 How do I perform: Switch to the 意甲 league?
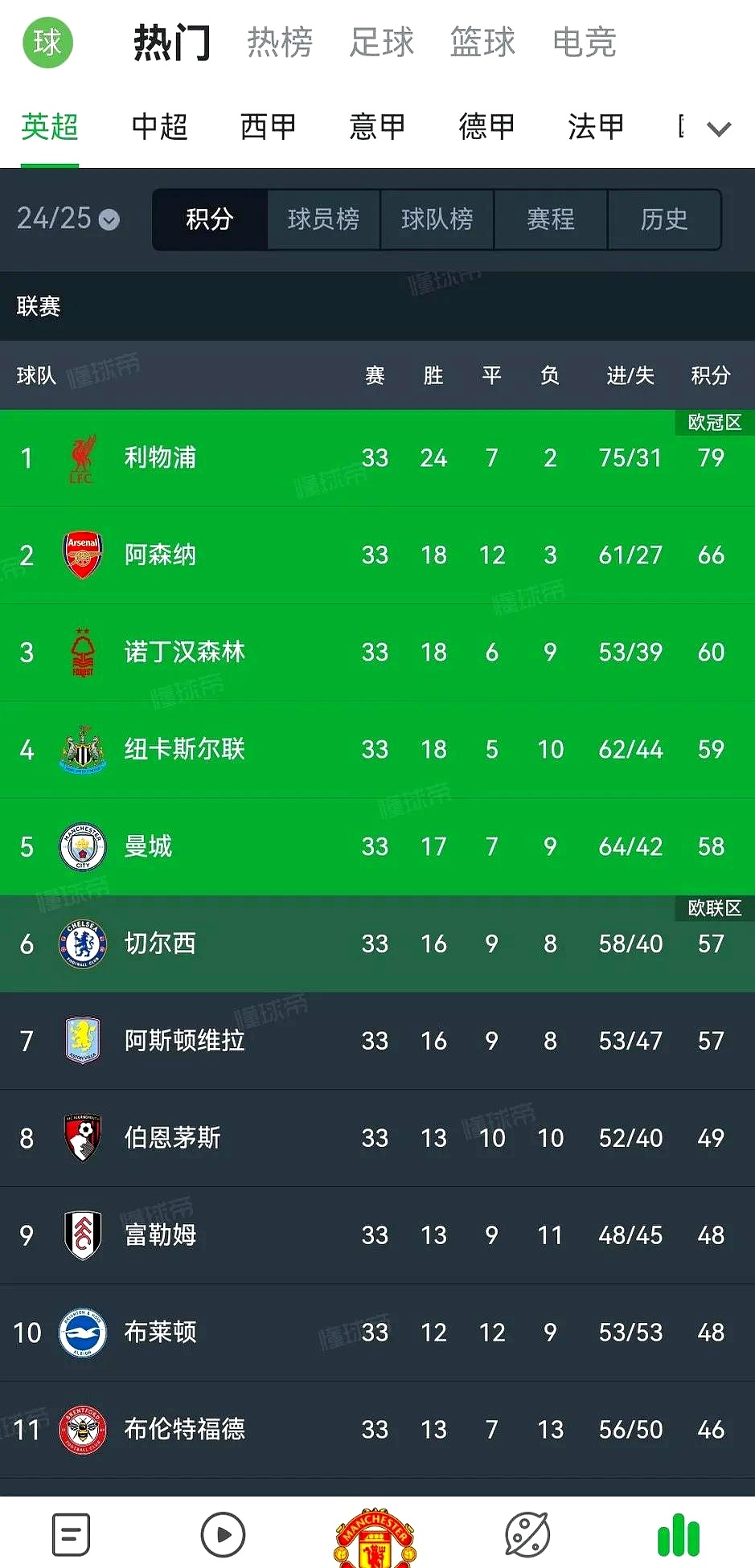coord(377,127)
